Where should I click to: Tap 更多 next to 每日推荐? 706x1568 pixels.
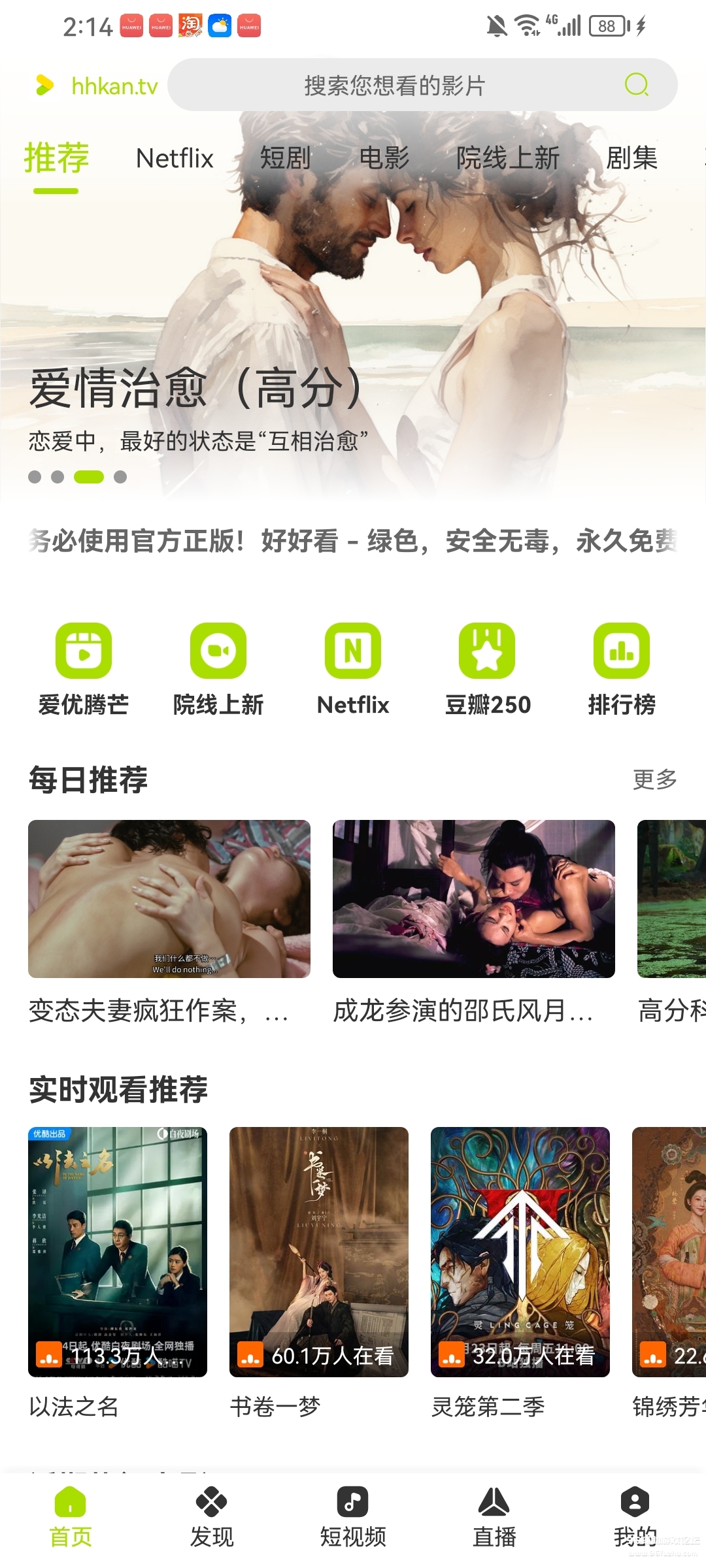point(654,779)
